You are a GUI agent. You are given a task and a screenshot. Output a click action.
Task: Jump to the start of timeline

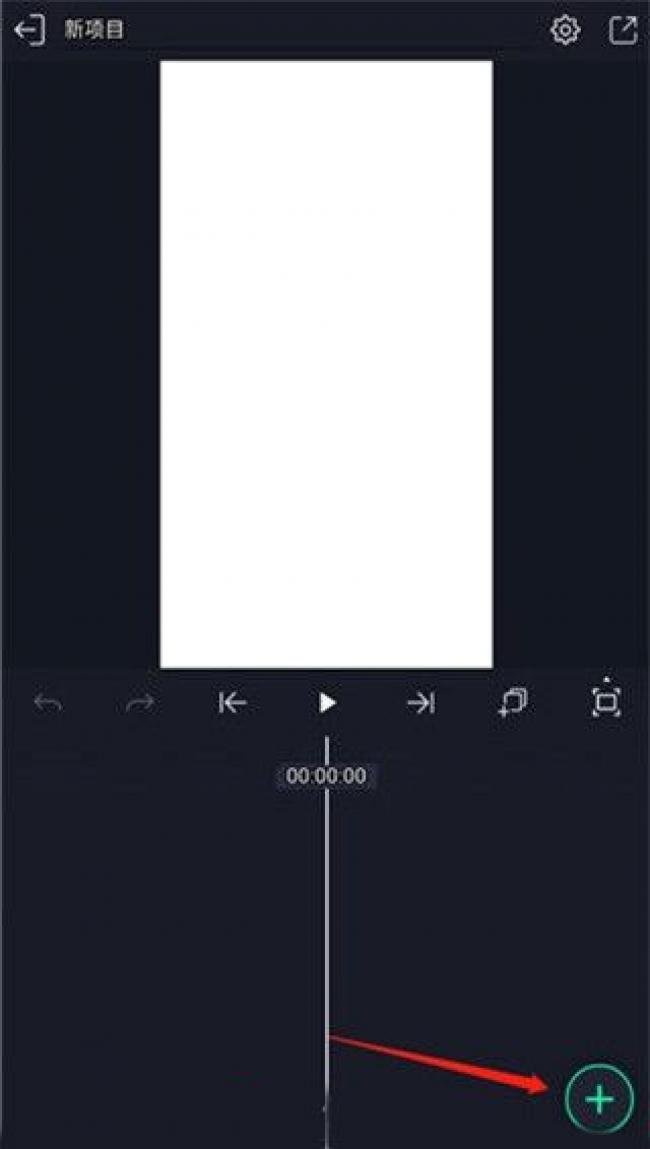point(232,703)
